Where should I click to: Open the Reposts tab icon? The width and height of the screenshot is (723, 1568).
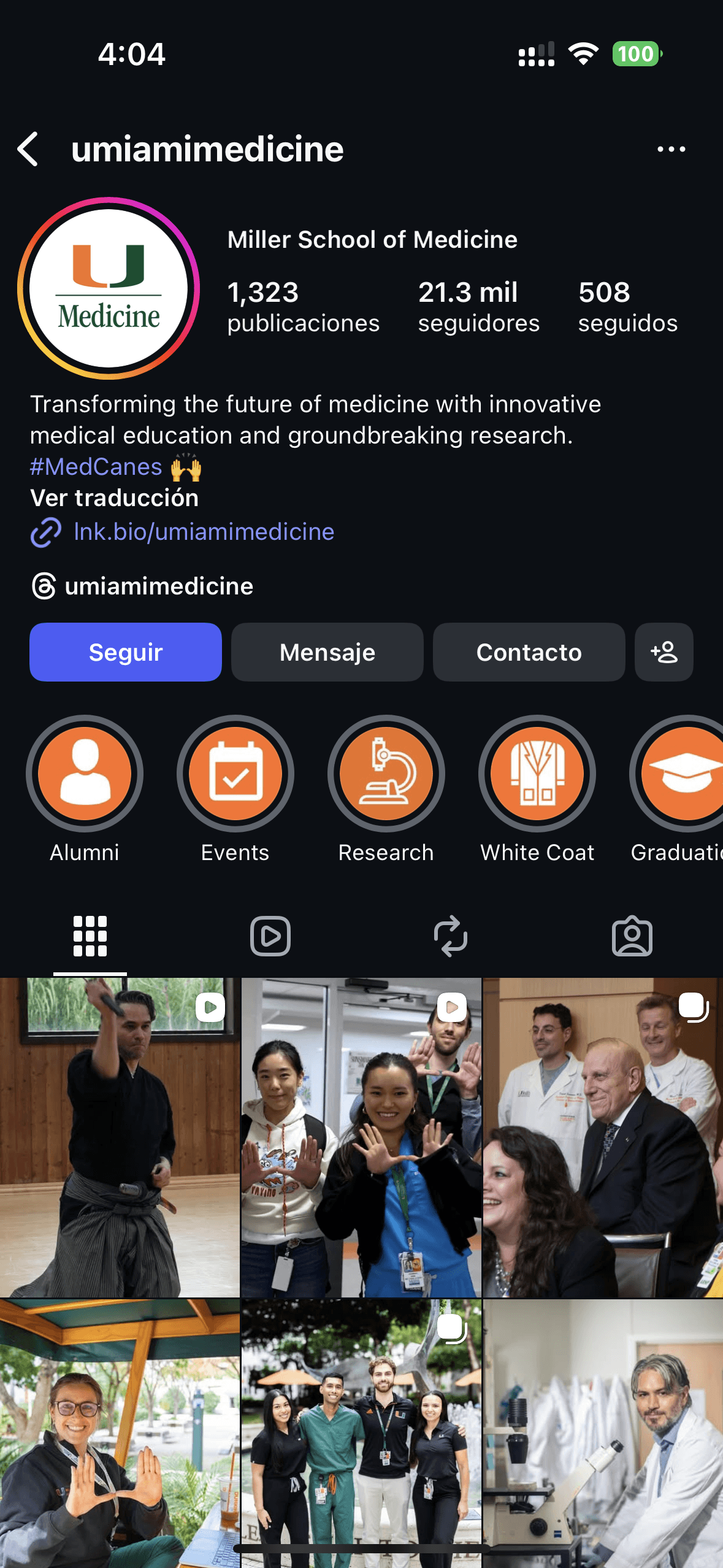[x=451, y=935]
